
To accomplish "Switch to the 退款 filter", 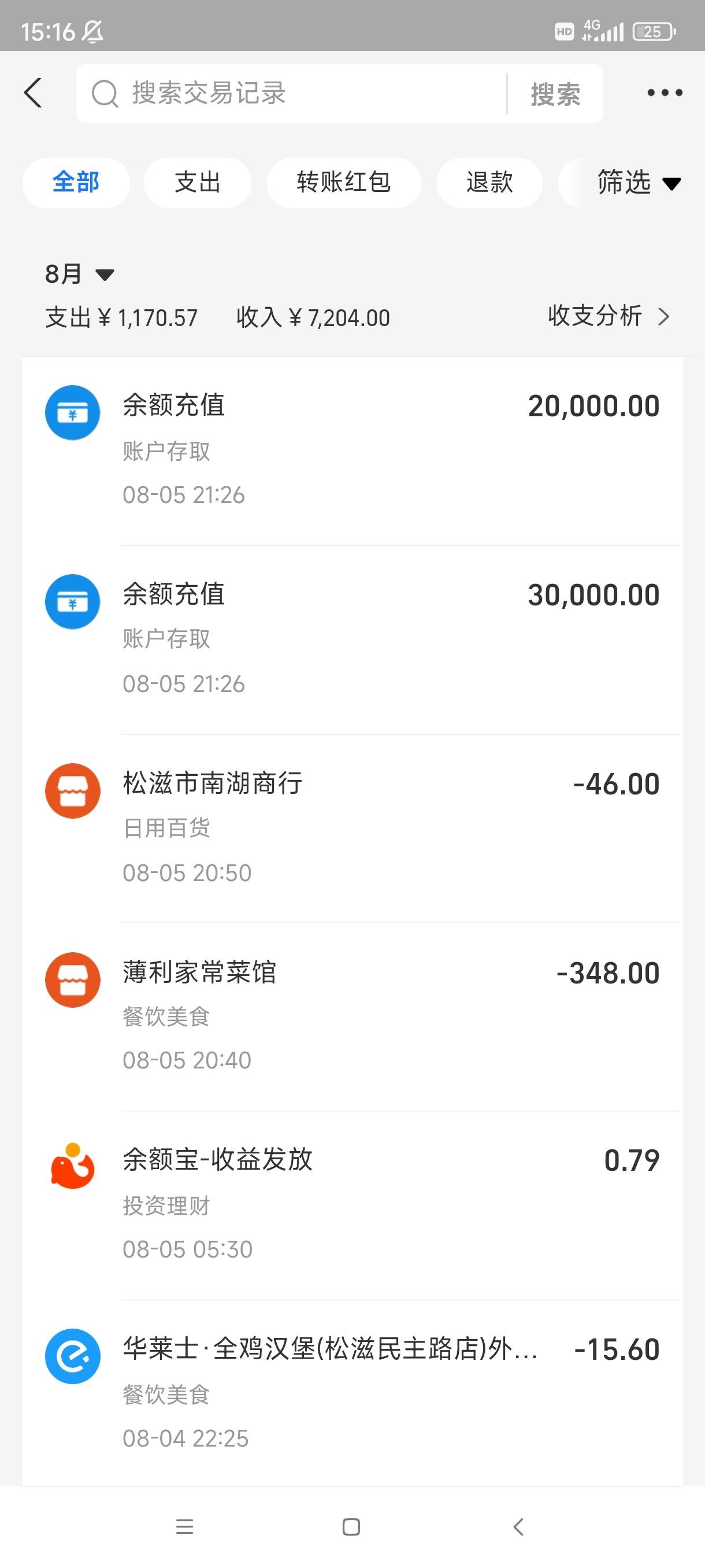I will 489,183.
